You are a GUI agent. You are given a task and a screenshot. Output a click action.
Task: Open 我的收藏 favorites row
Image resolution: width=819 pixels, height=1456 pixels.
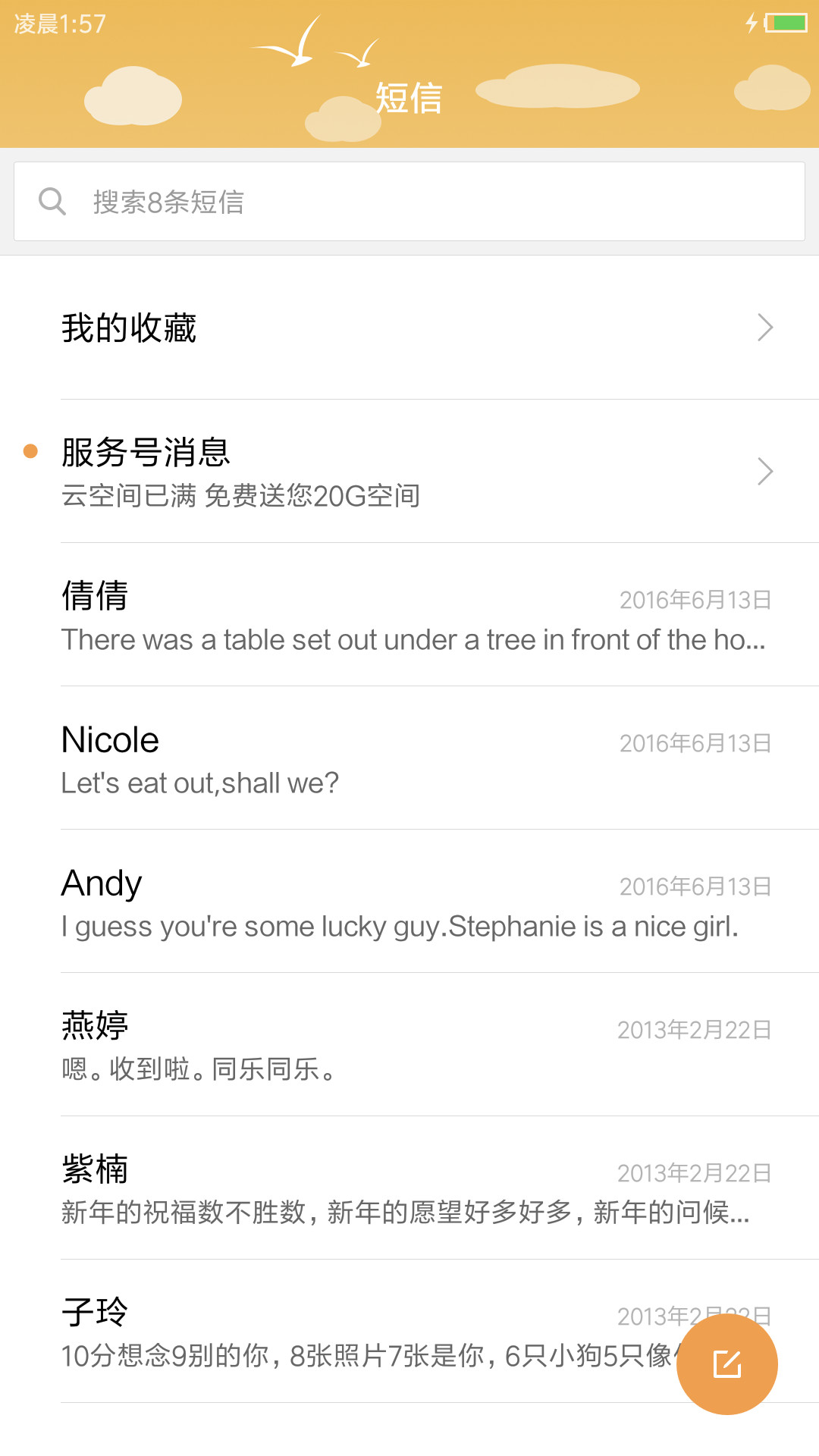pos(409,328)
